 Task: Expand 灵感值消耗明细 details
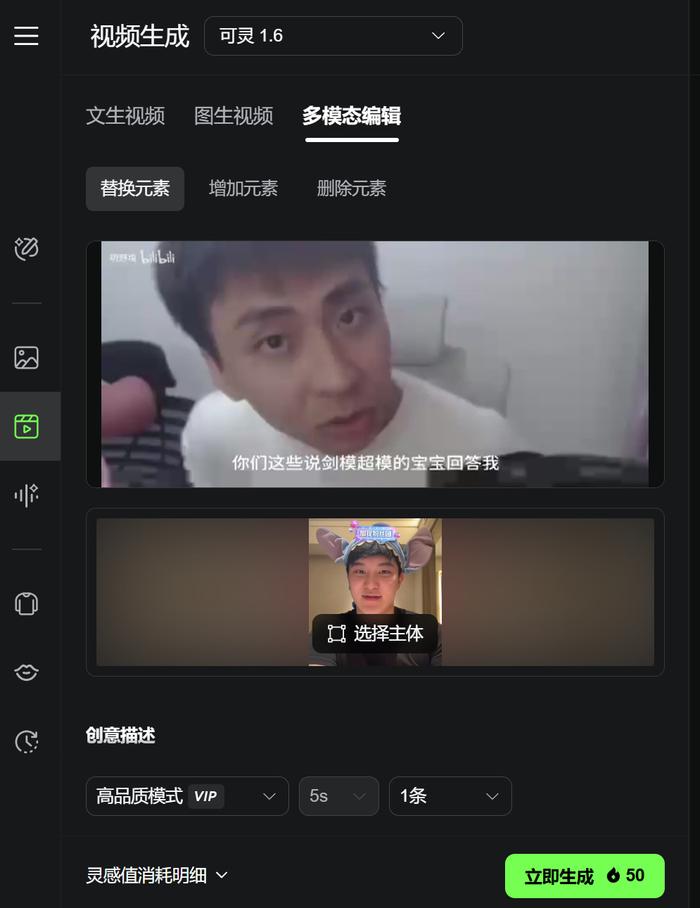pos(157,875)
